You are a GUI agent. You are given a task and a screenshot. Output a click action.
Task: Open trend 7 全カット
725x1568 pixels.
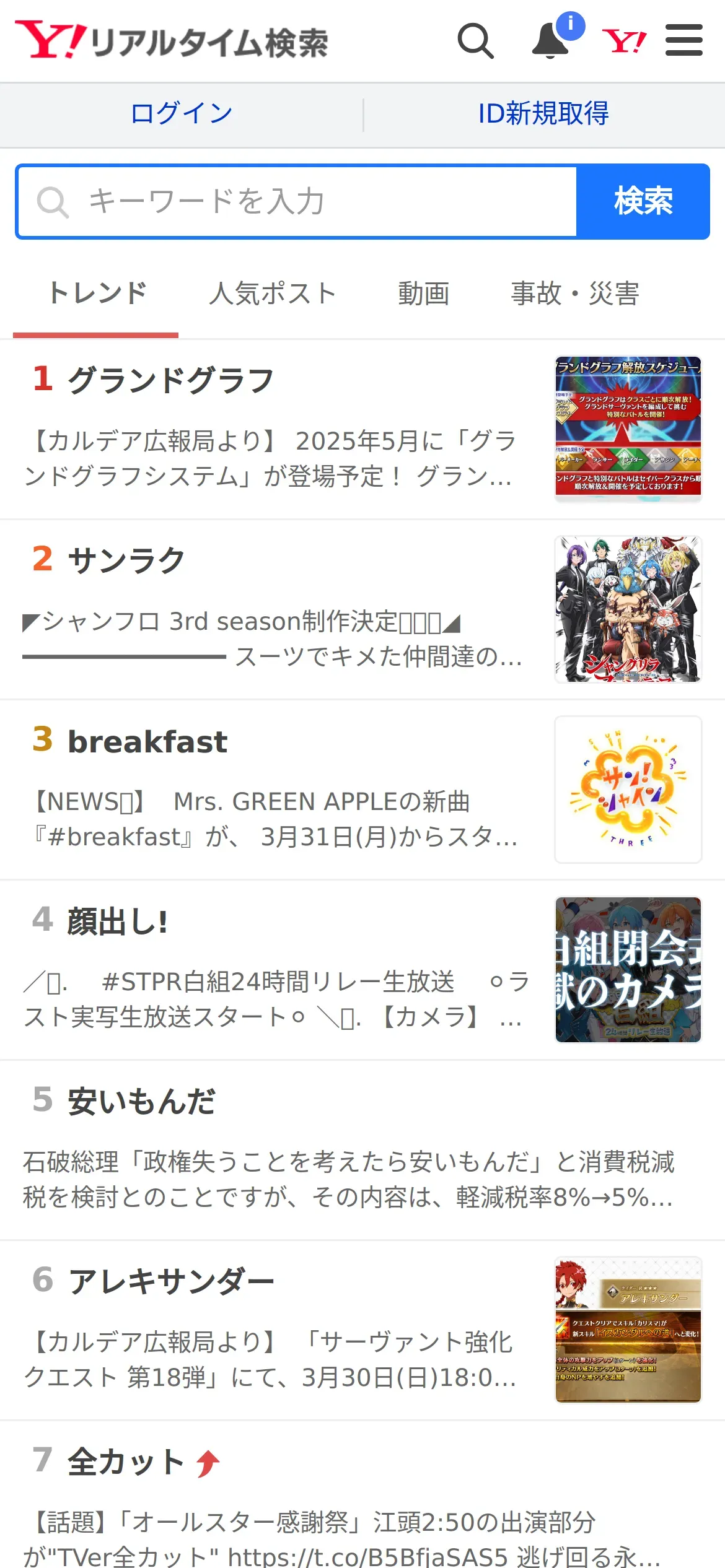pyautogui.click(x=126, y=1462)
